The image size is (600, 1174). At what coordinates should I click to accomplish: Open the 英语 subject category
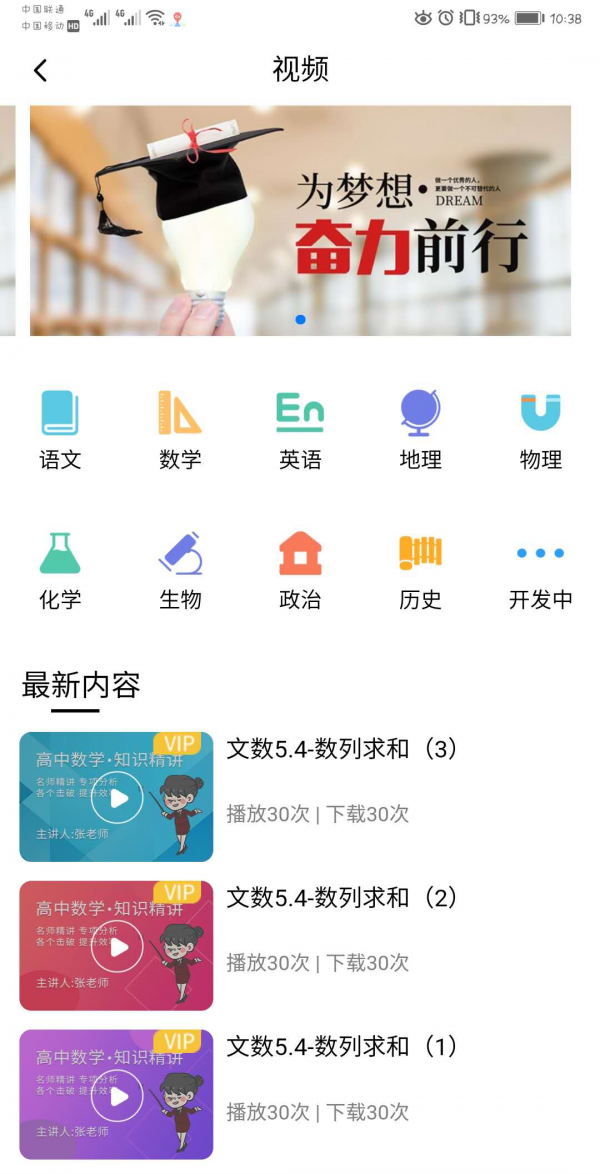tap(300, 430)
